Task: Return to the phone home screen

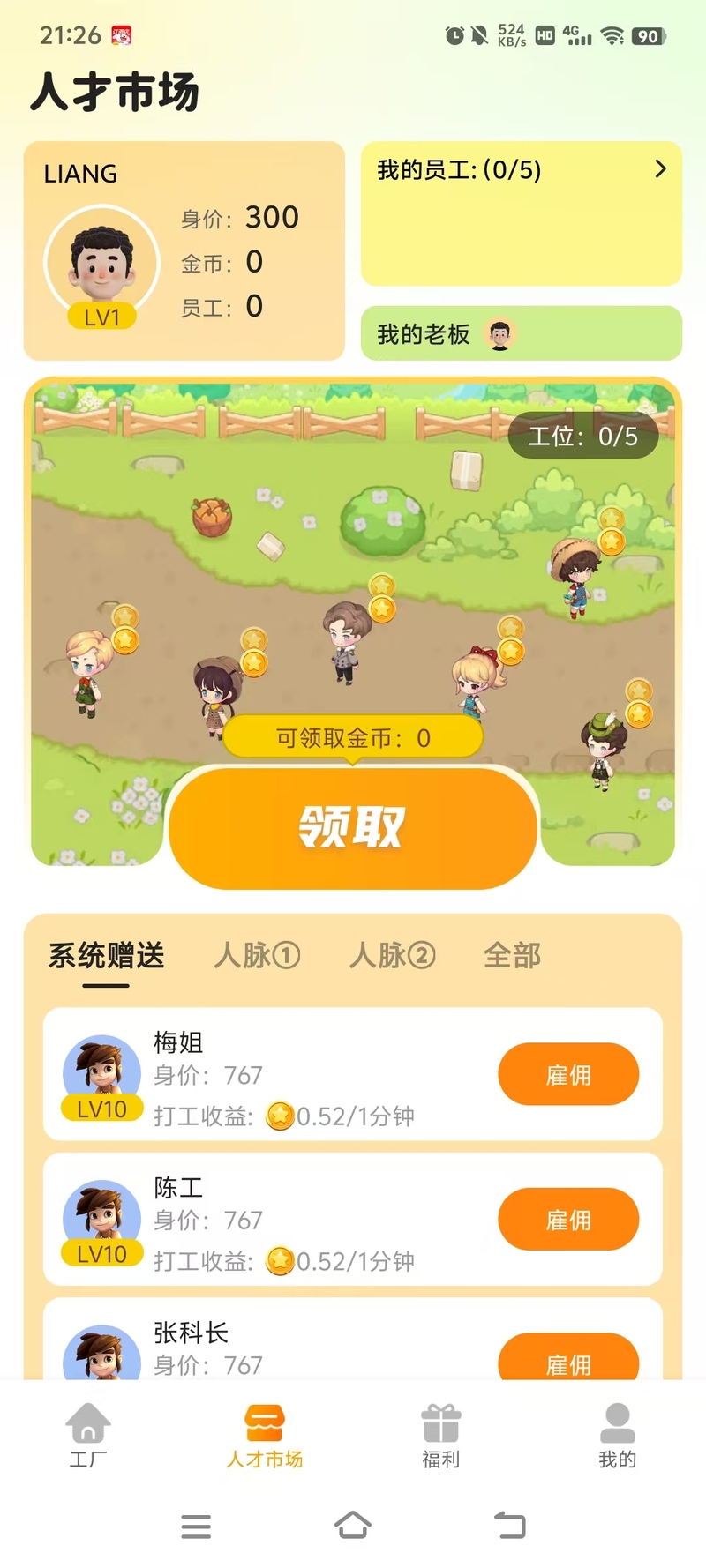Action: 353,1525
